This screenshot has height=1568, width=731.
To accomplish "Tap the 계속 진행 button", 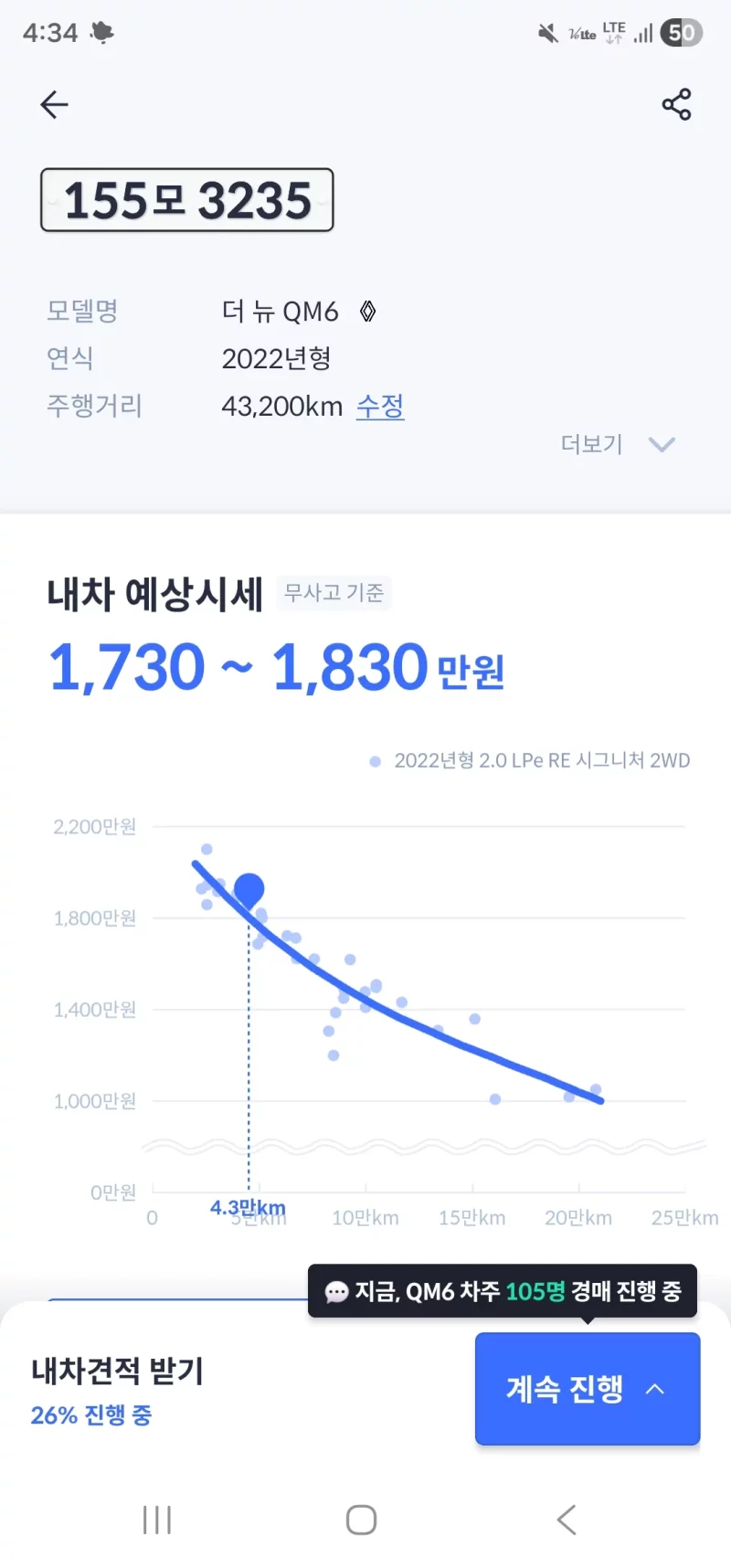I will click(587, 1388).
